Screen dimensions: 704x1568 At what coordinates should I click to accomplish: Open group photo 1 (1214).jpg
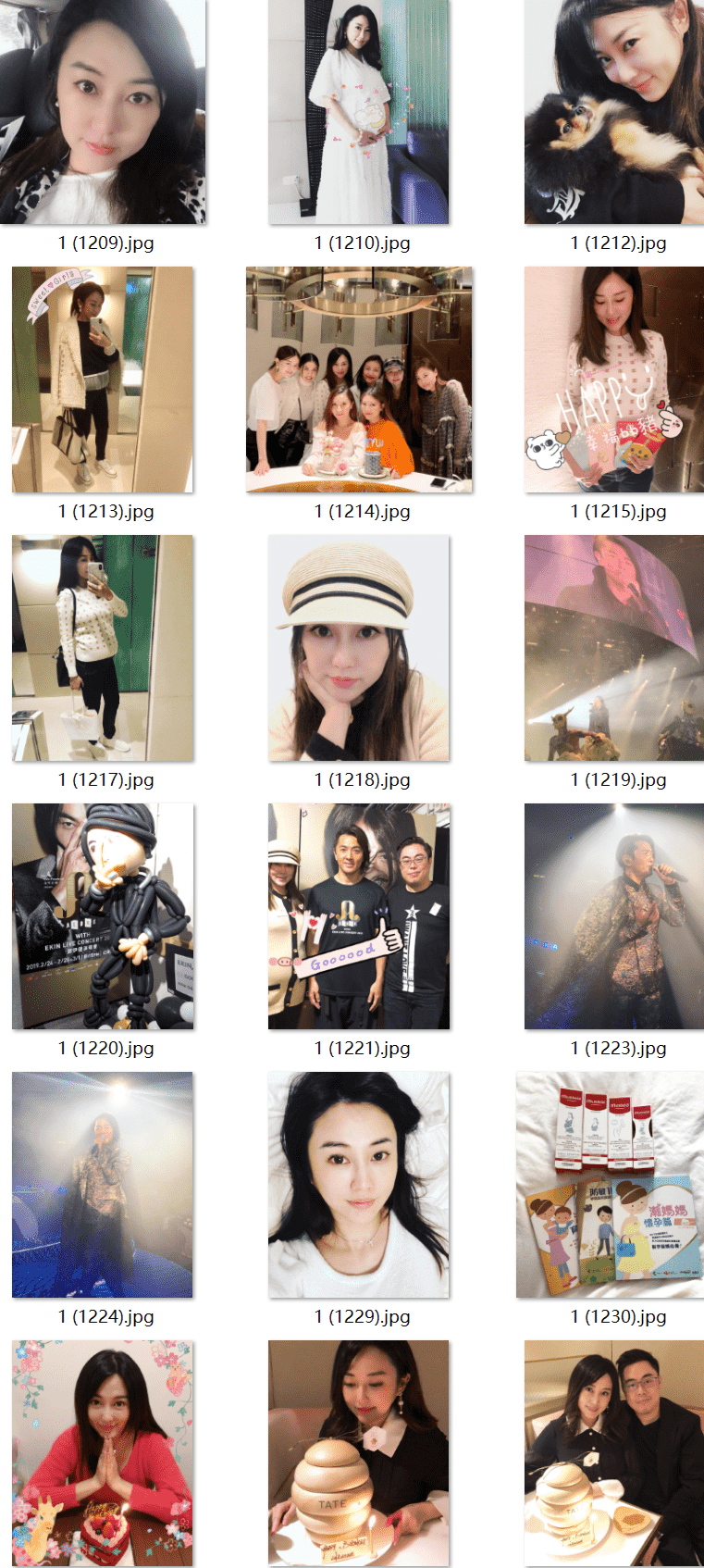pos(359,380)
